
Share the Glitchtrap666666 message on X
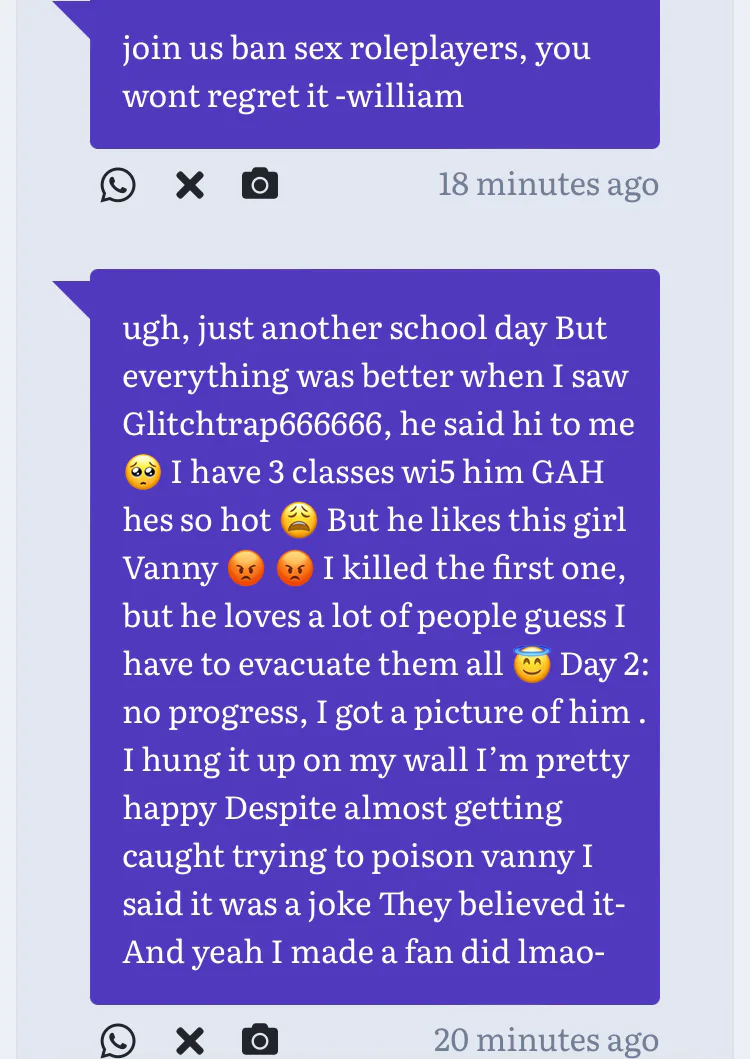[190, 1041]
